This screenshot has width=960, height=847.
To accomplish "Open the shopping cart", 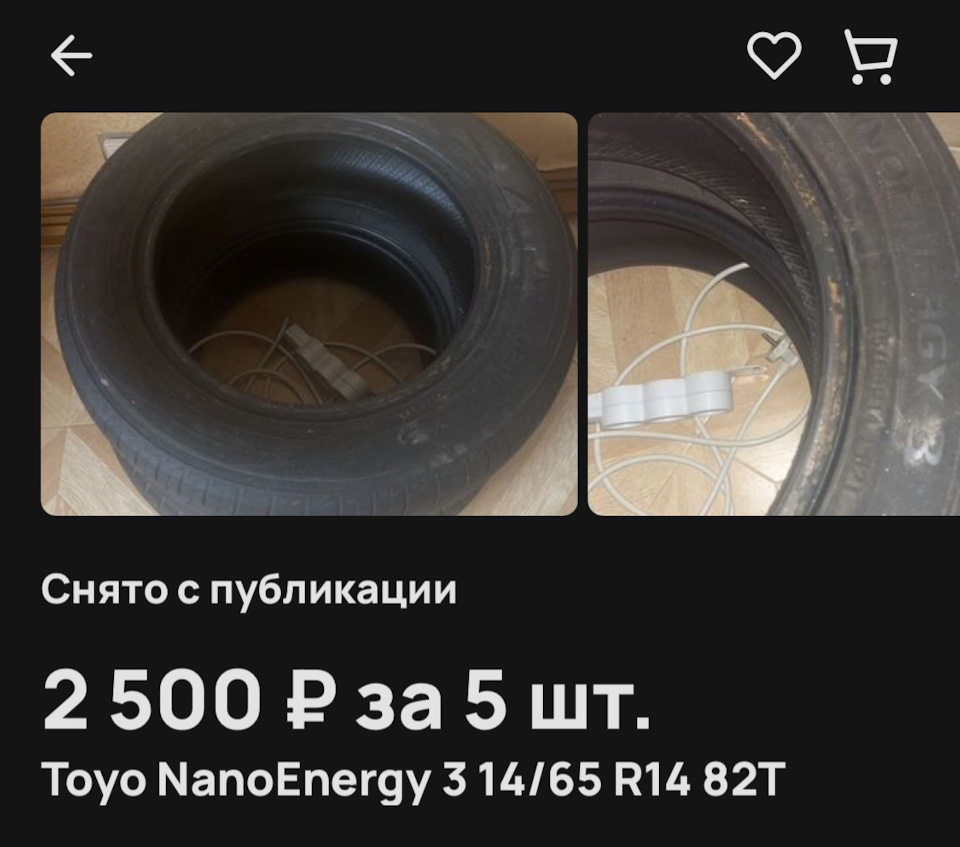I will click(870, 57).
